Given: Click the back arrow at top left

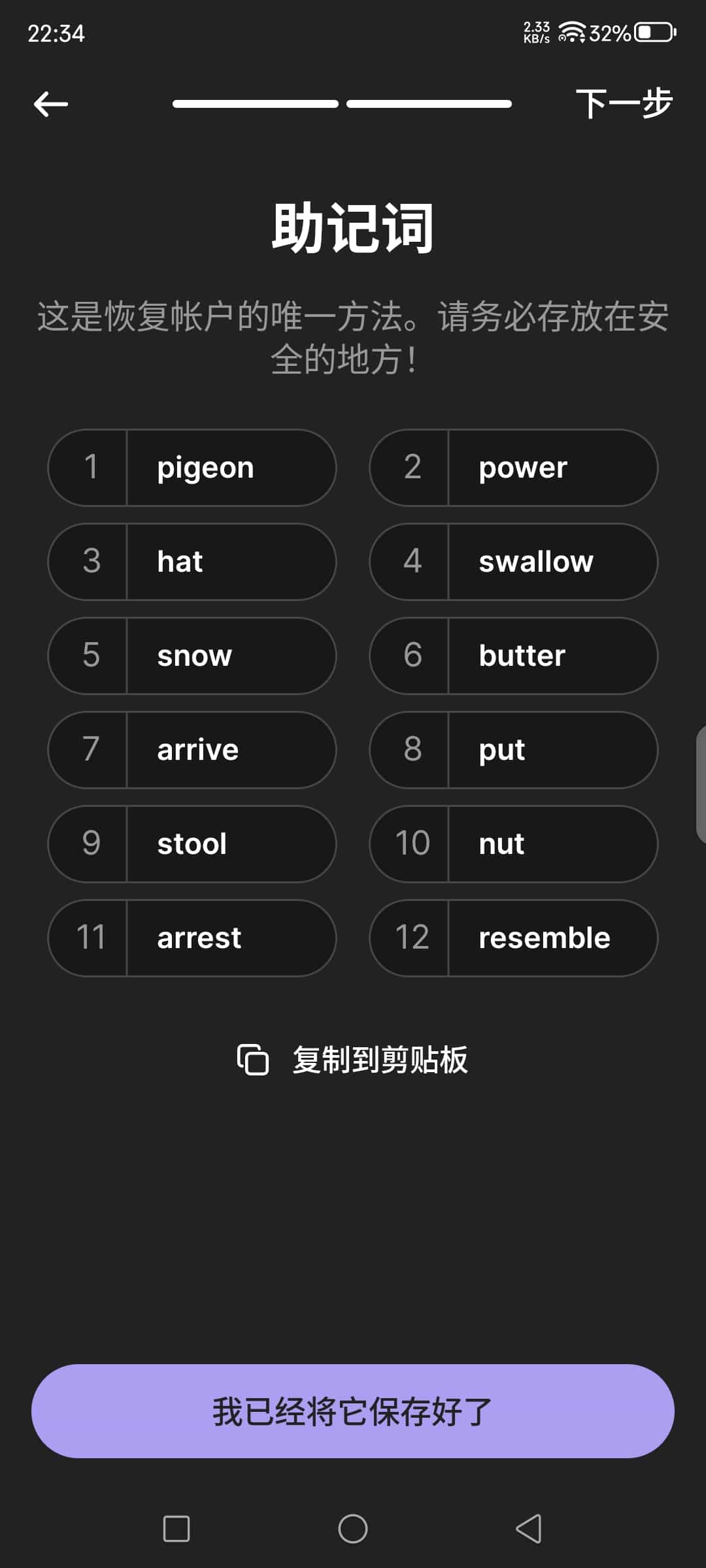Looking at the screenshot, I should (50, 103).
